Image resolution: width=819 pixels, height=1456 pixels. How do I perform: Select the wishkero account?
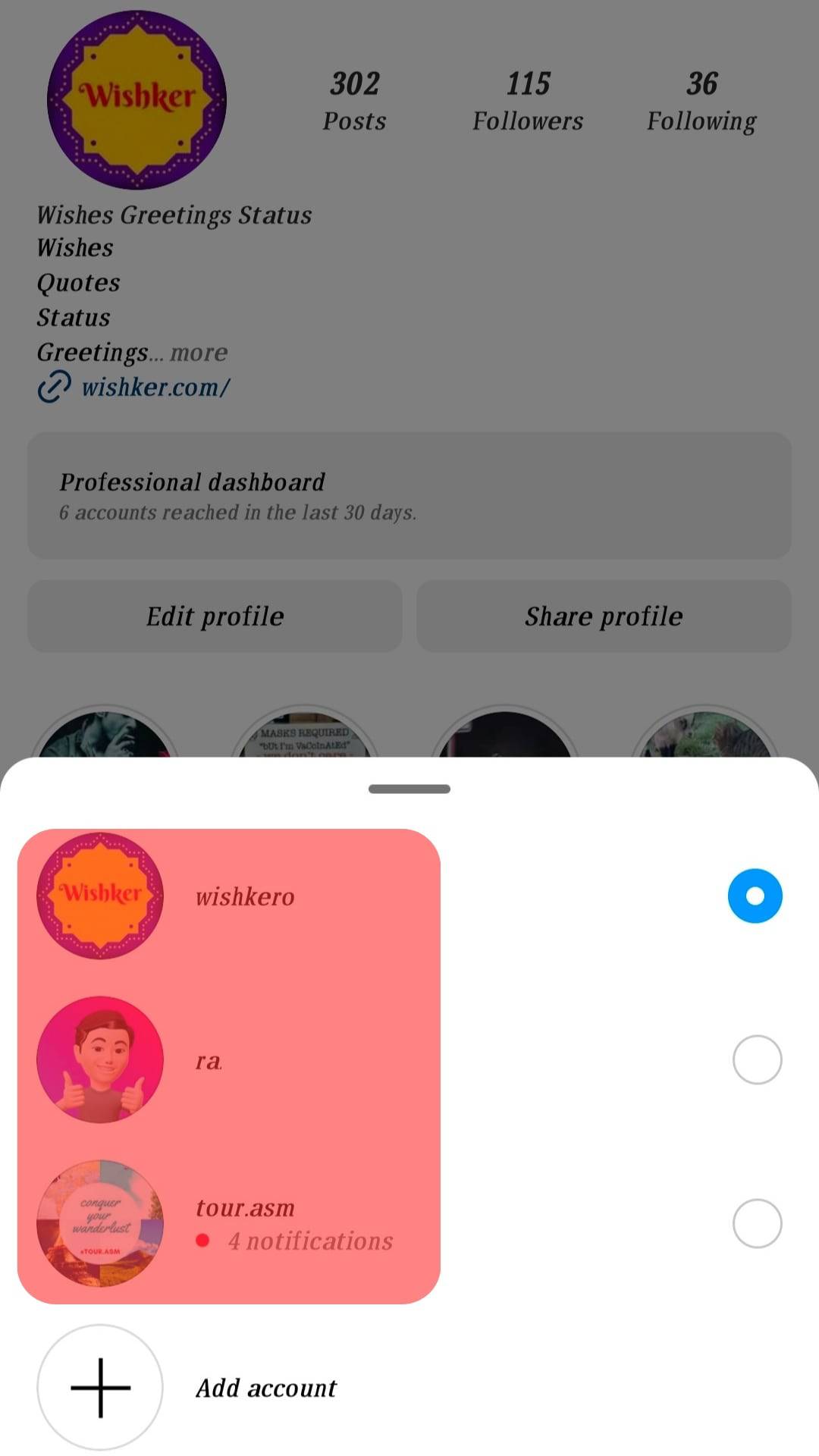(244, 896)
